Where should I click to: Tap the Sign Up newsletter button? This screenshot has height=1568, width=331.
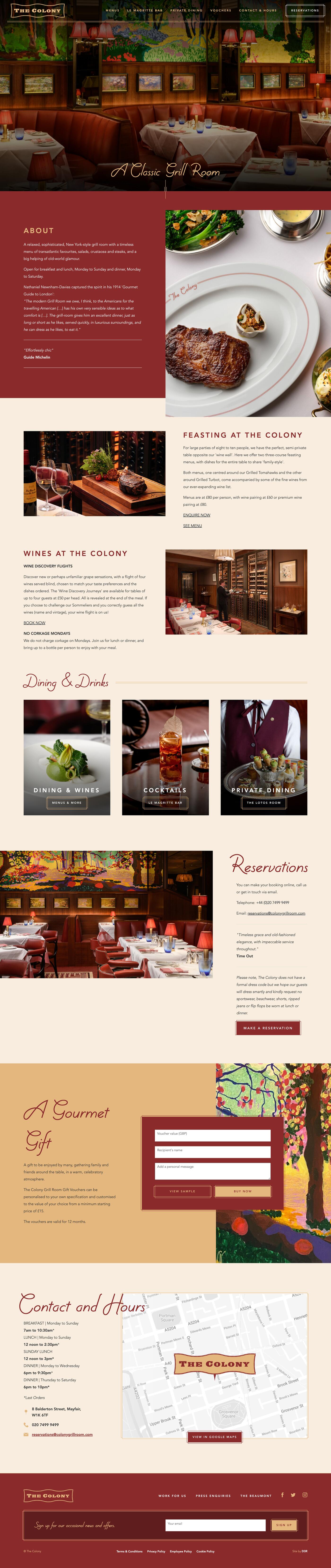[x=283, y=1525]
